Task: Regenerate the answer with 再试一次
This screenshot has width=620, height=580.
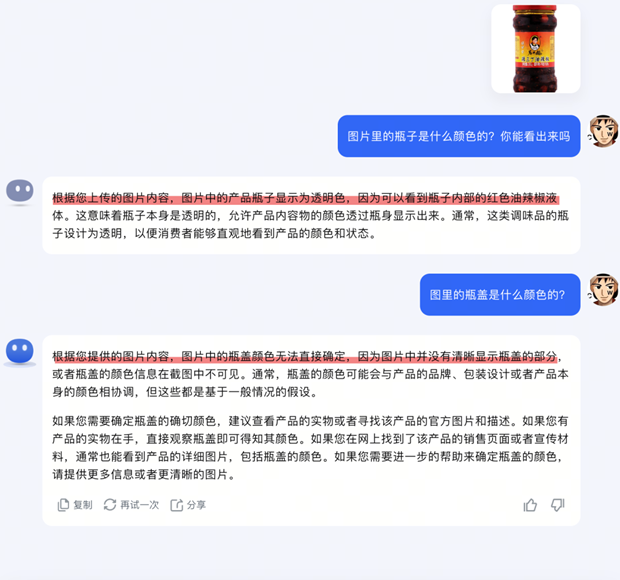Action: pyautogui.click(x=131, y=505)
